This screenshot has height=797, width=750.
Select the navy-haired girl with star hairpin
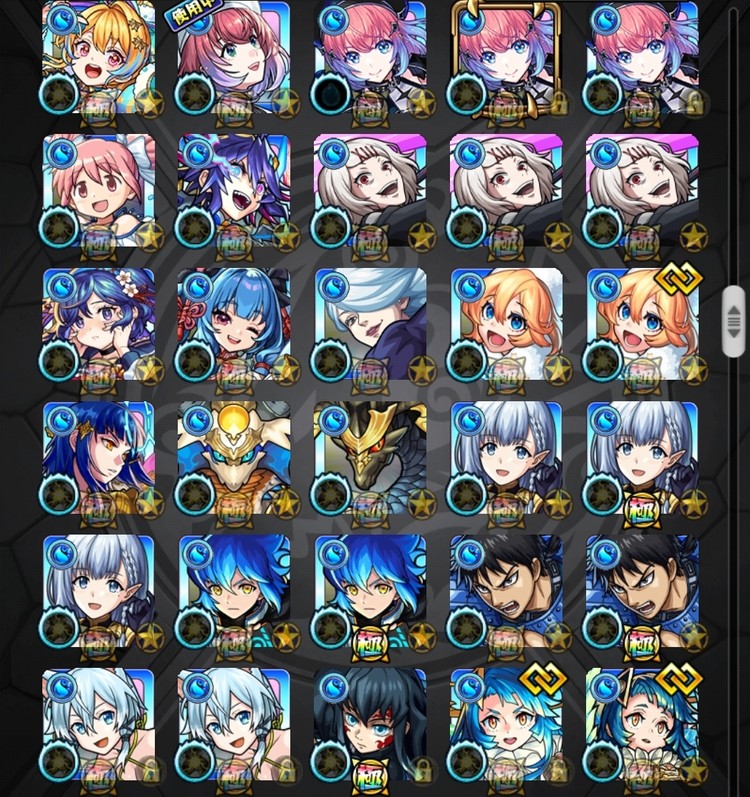point(98,458)
